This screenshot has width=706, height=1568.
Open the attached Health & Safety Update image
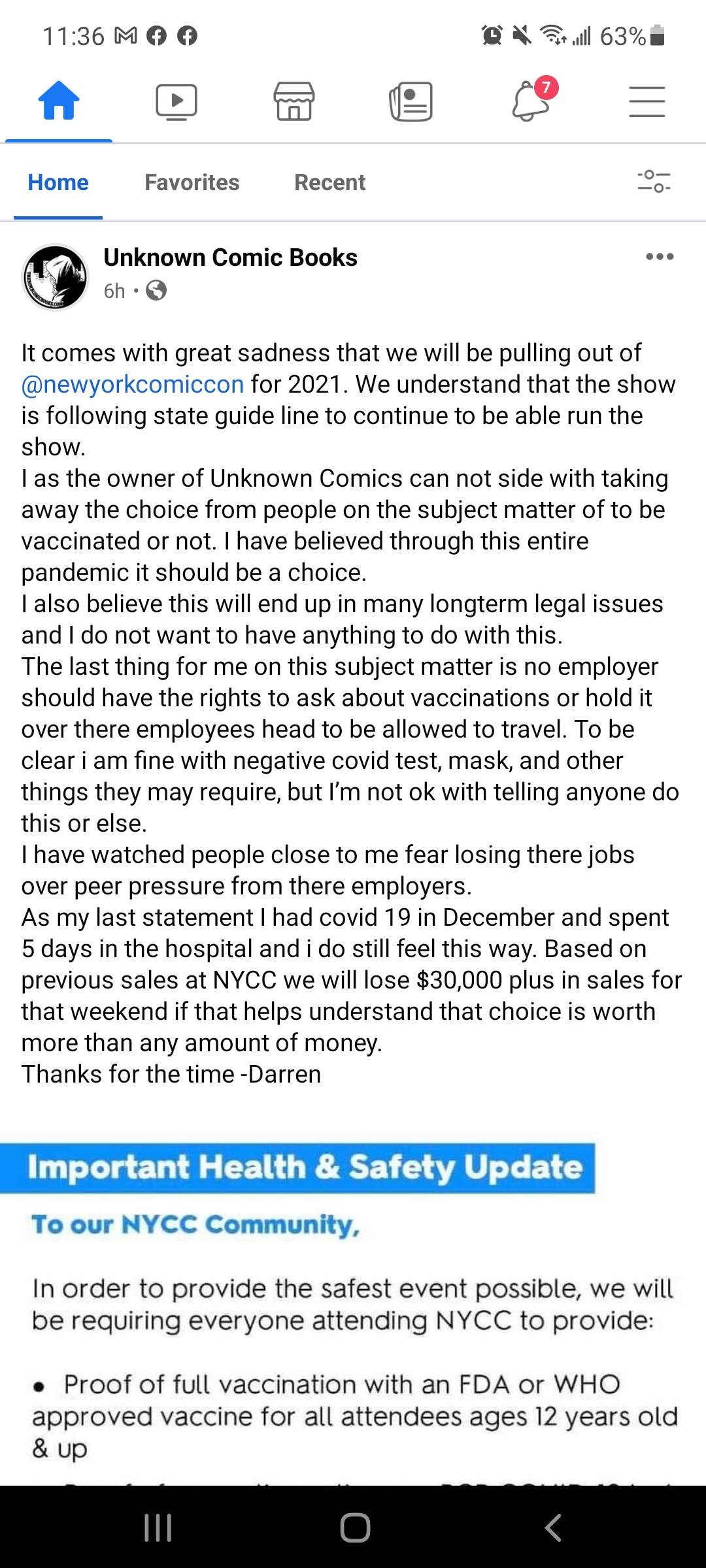353,1313
